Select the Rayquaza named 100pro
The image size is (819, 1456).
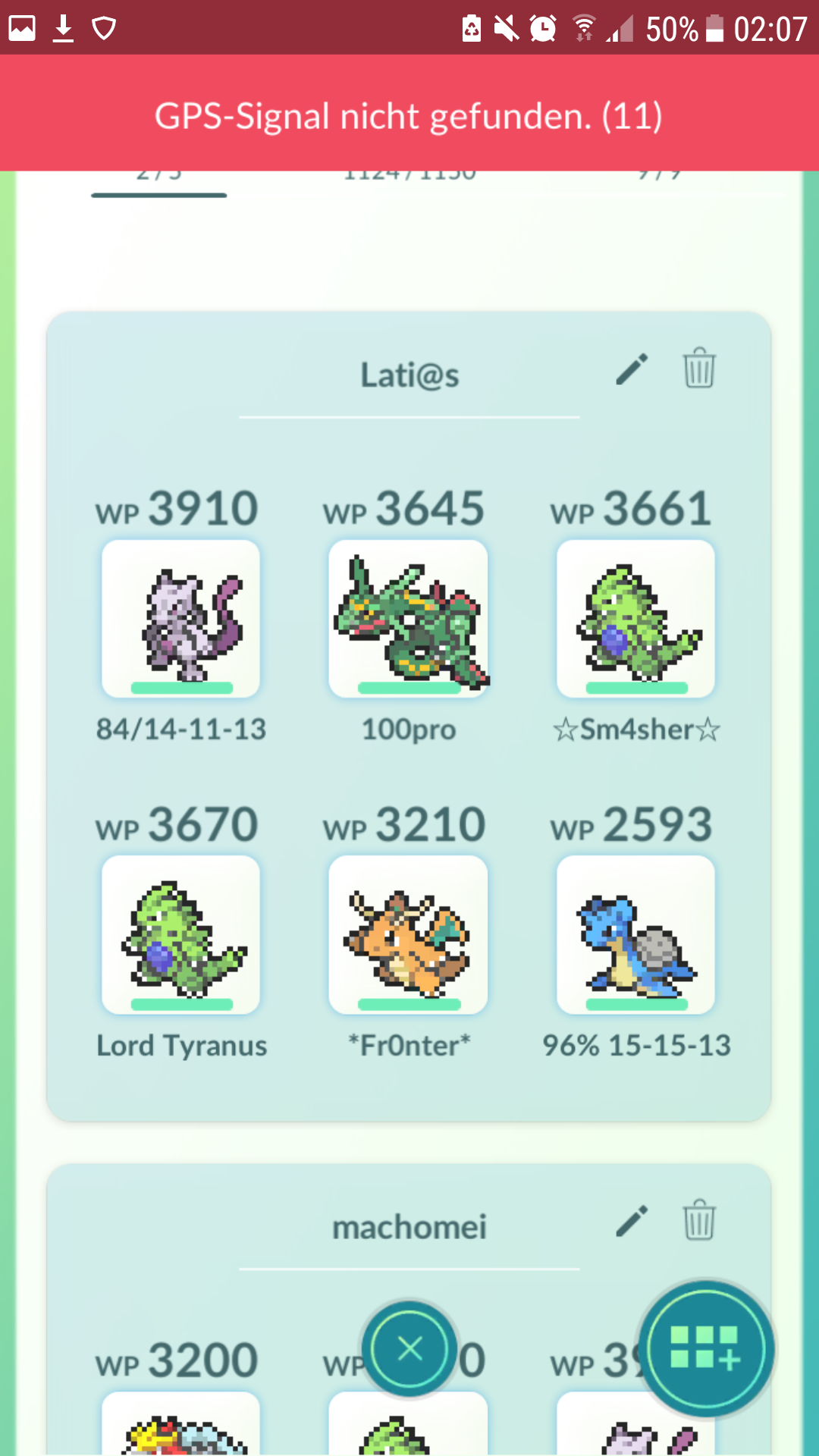coord(408,619)
